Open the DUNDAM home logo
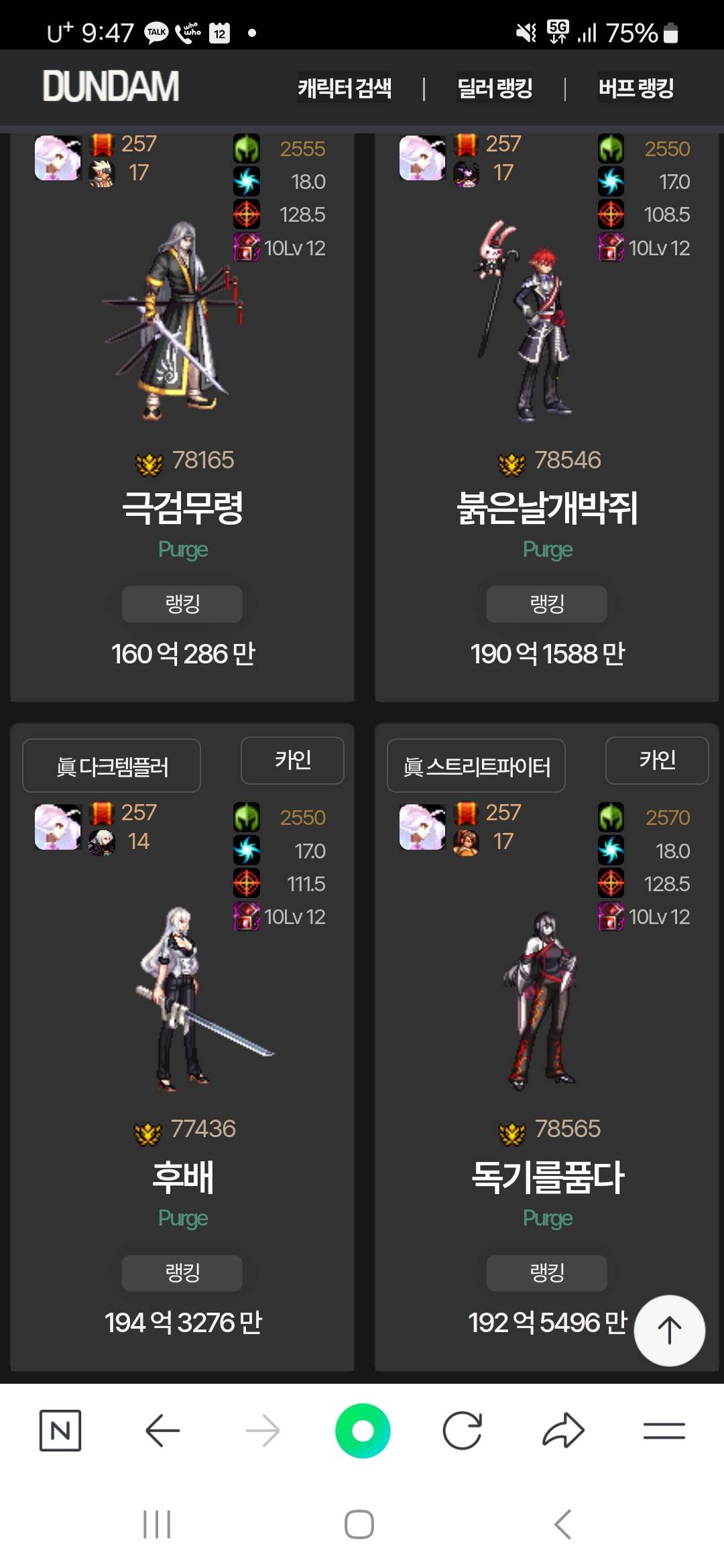 (x=111, y=86)
